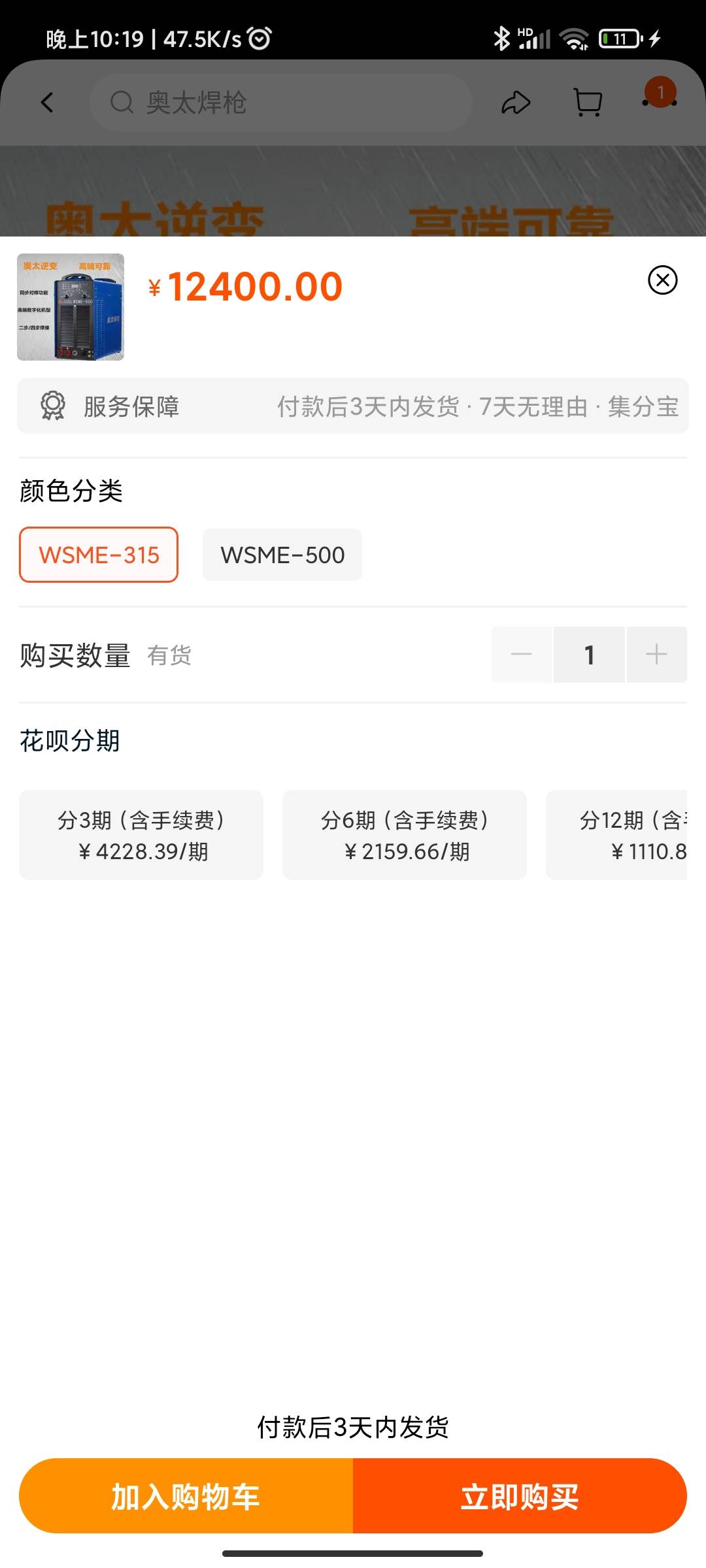This screenshot has width=706, height=1568.
Task: Select the WSME-315 model option
Action: click(x=99, y=555)
